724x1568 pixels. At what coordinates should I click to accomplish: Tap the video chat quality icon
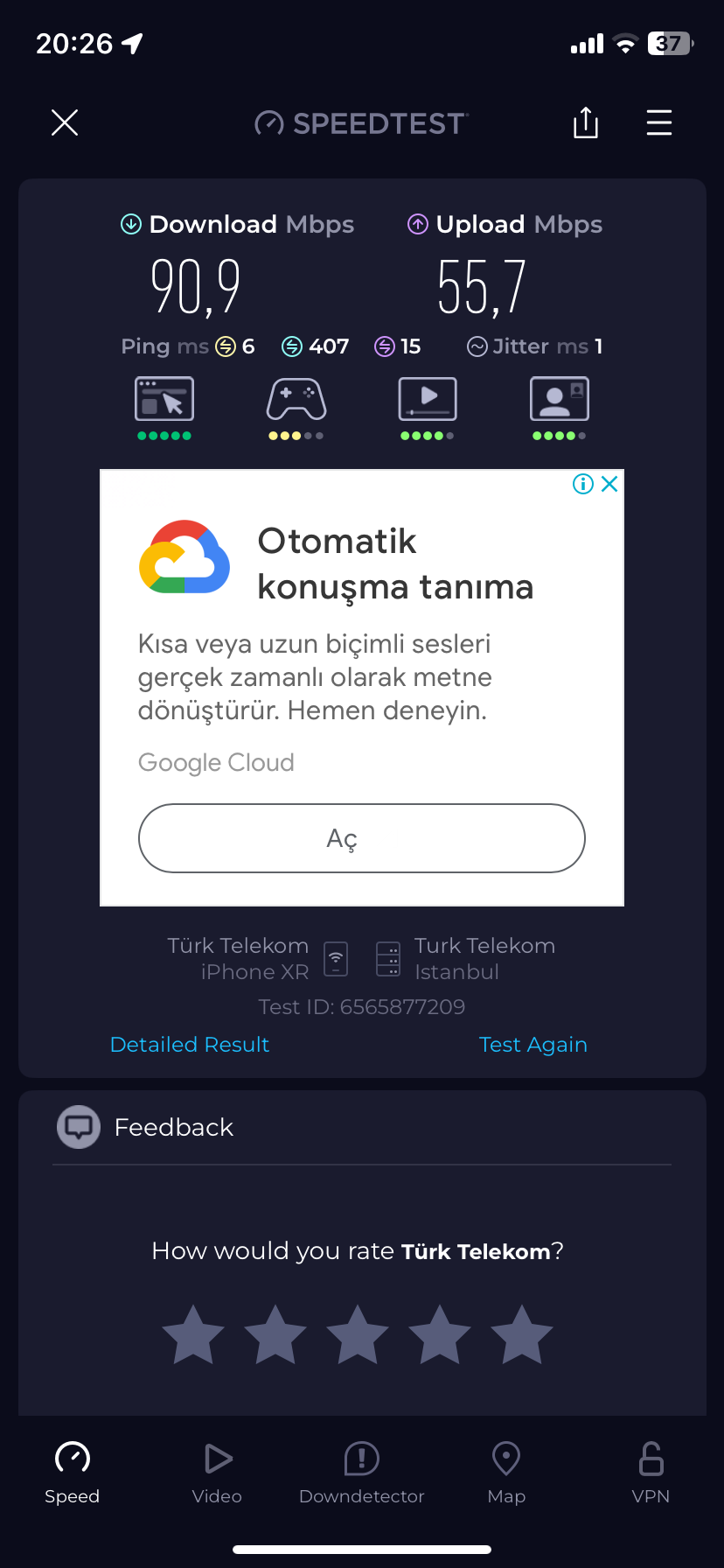coord(560,400)
